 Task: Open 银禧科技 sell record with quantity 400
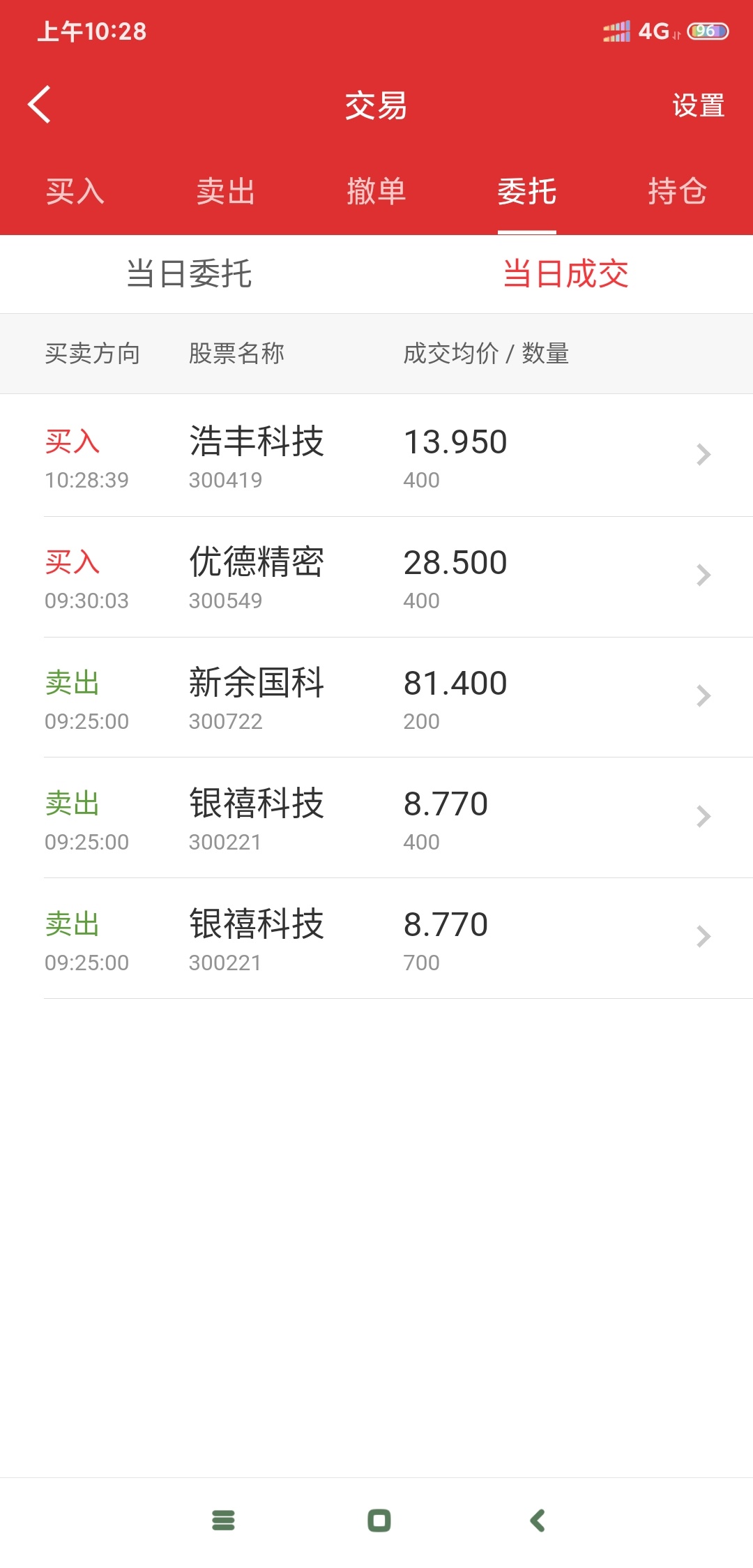[x=376, y=818]
